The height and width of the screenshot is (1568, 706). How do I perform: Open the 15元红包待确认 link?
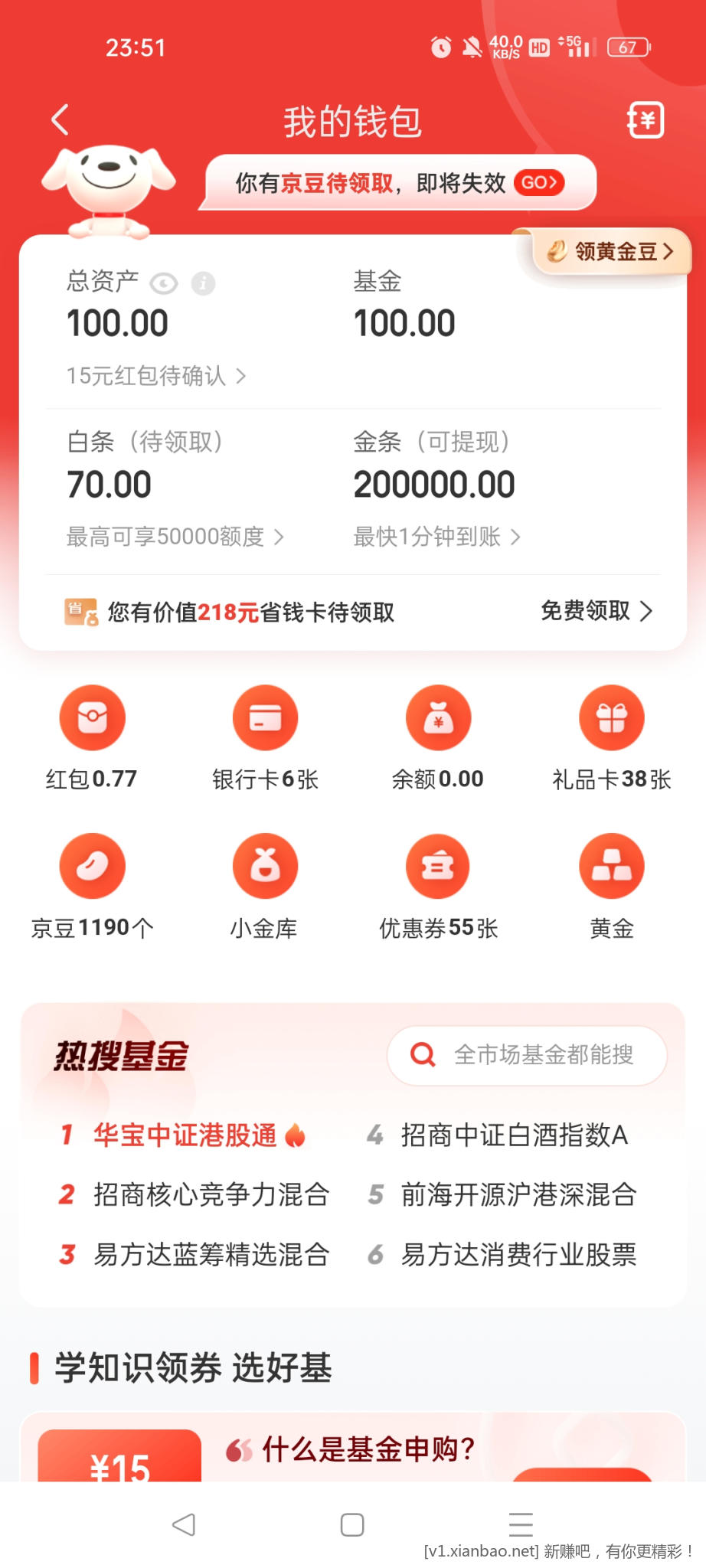[156, 376]
